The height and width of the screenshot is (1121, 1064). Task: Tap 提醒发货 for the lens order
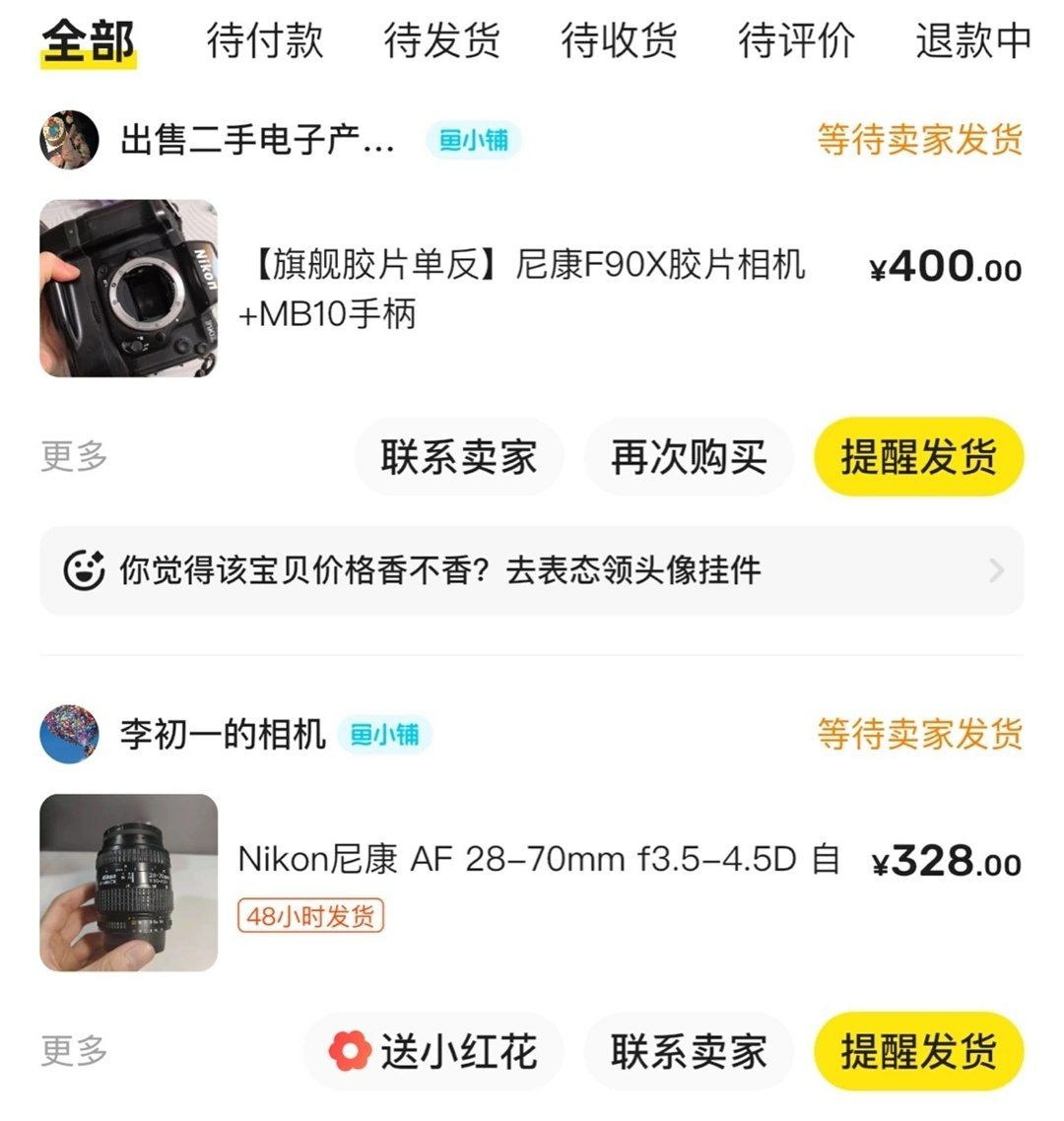(x=918, y=1052)
